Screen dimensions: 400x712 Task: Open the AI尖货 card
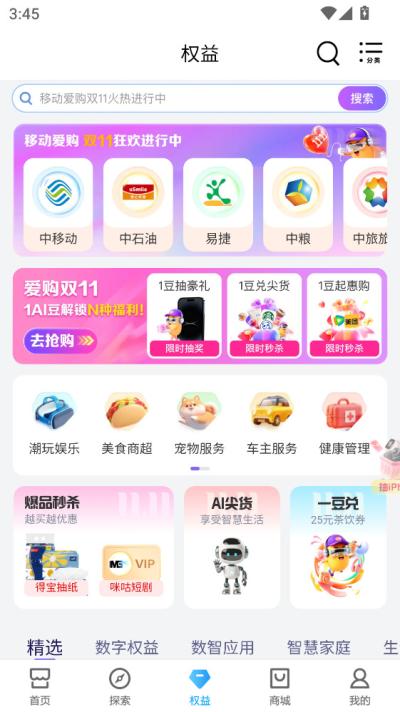232,547
